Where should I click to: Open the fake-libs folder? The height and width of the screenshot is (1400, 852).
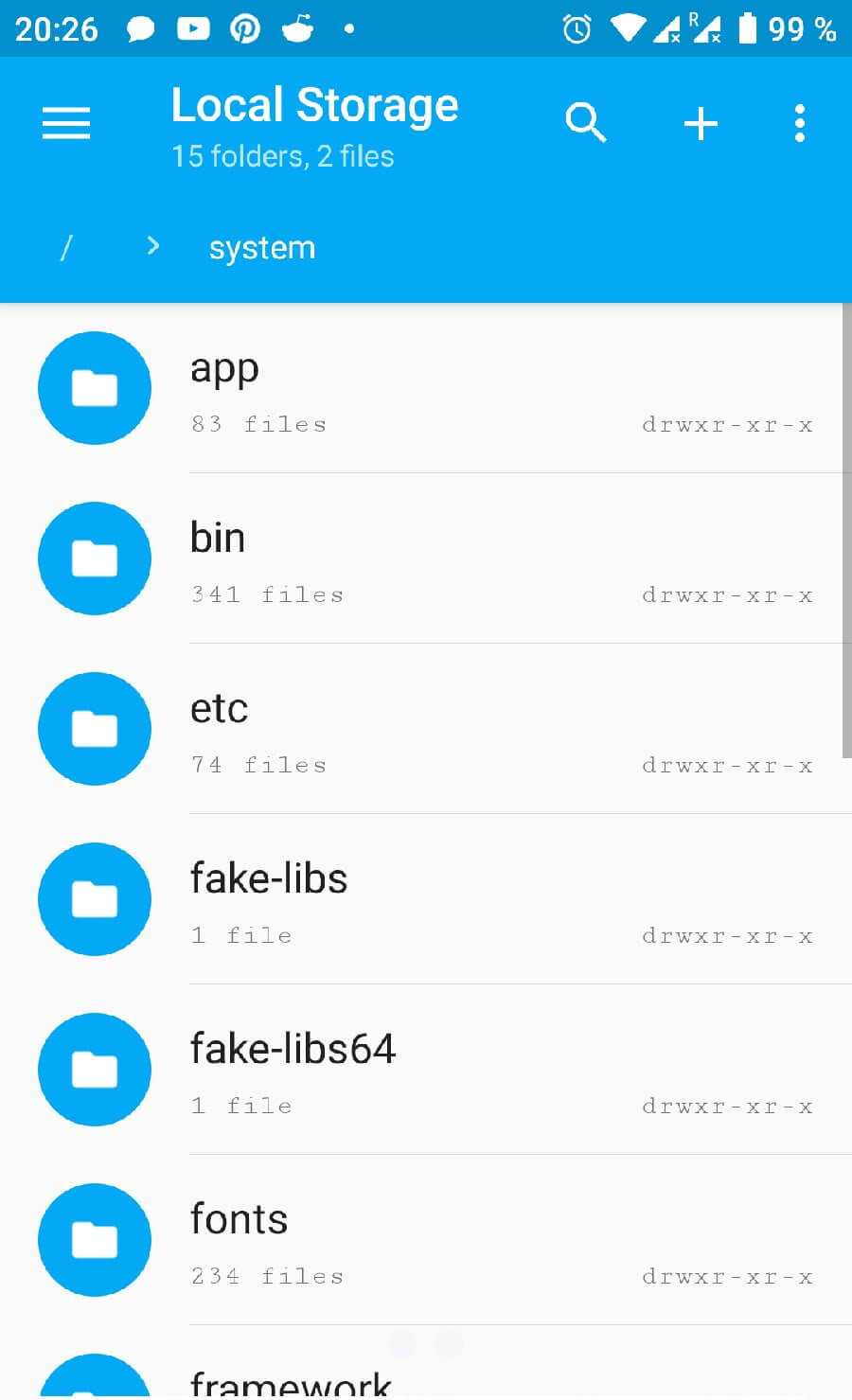click(x=426, y=899)
